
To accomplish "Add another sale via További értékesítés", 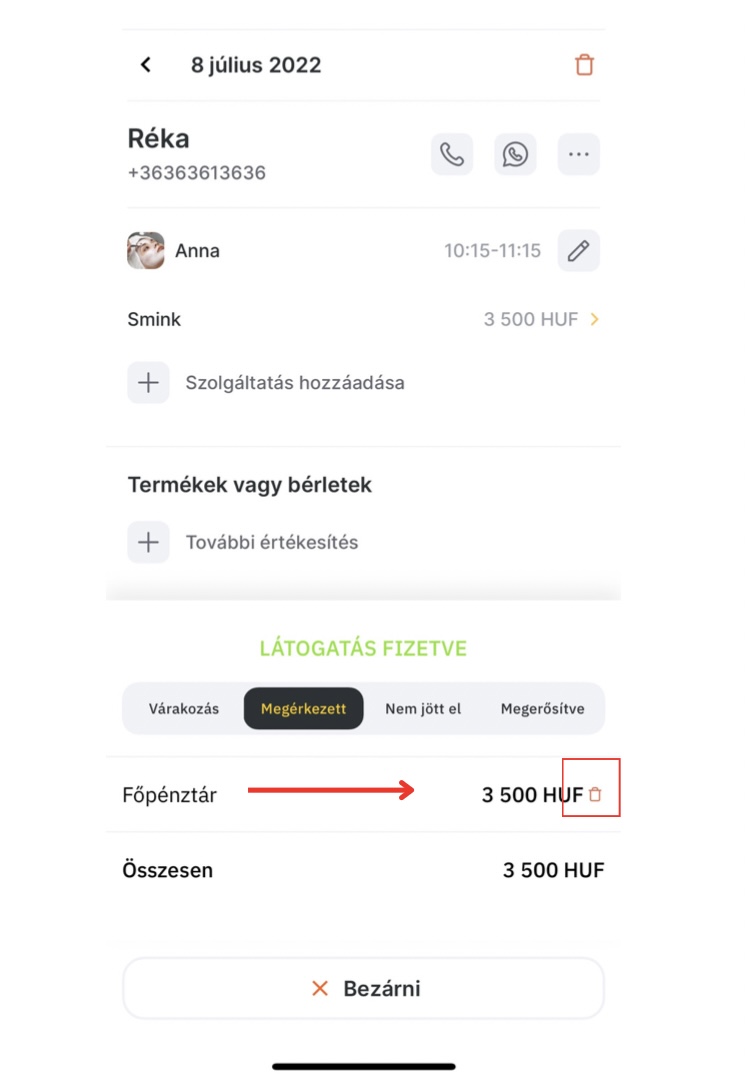I will (271, 543).
